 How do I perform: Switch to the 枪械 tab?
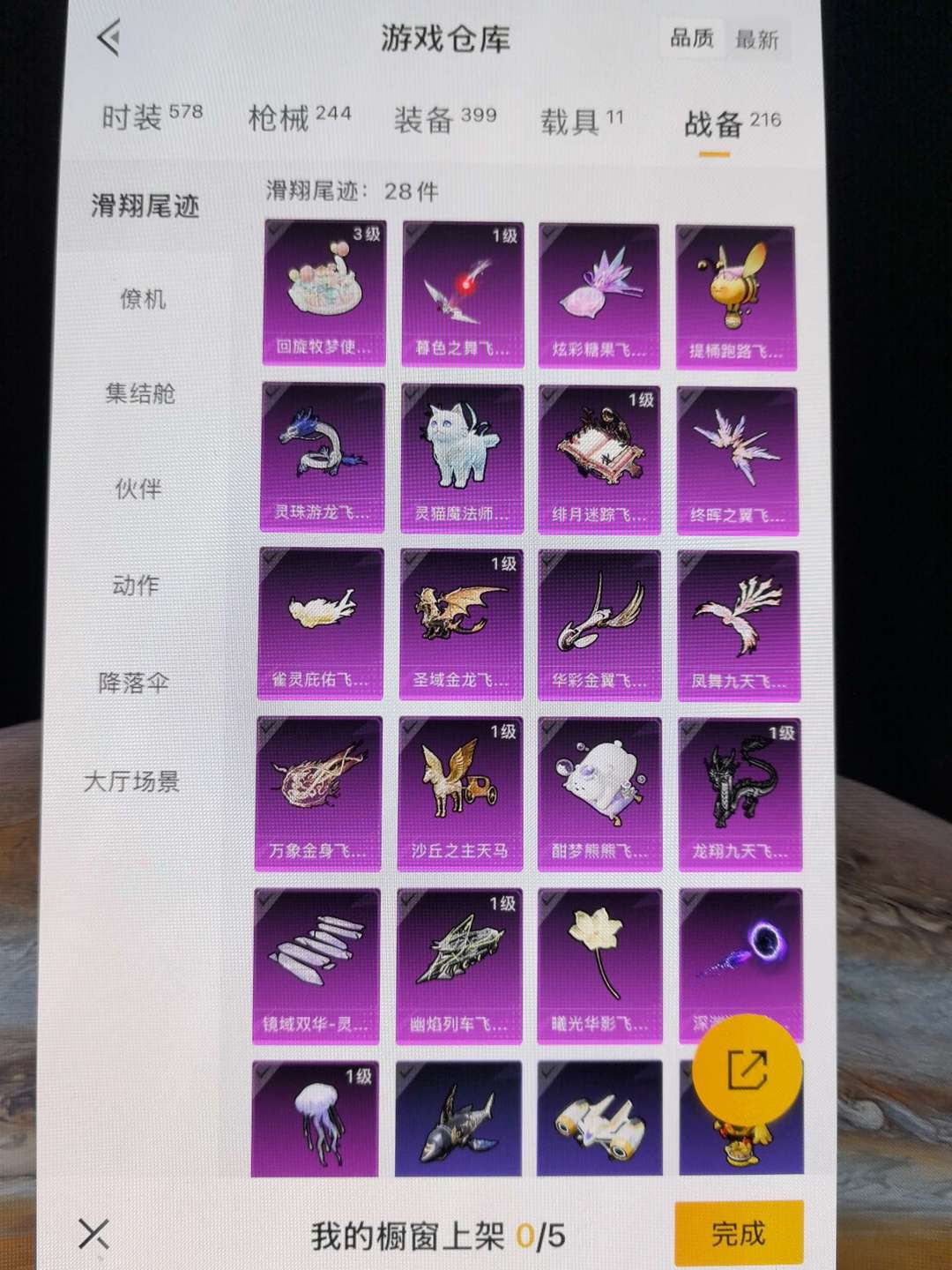[299, 116]
